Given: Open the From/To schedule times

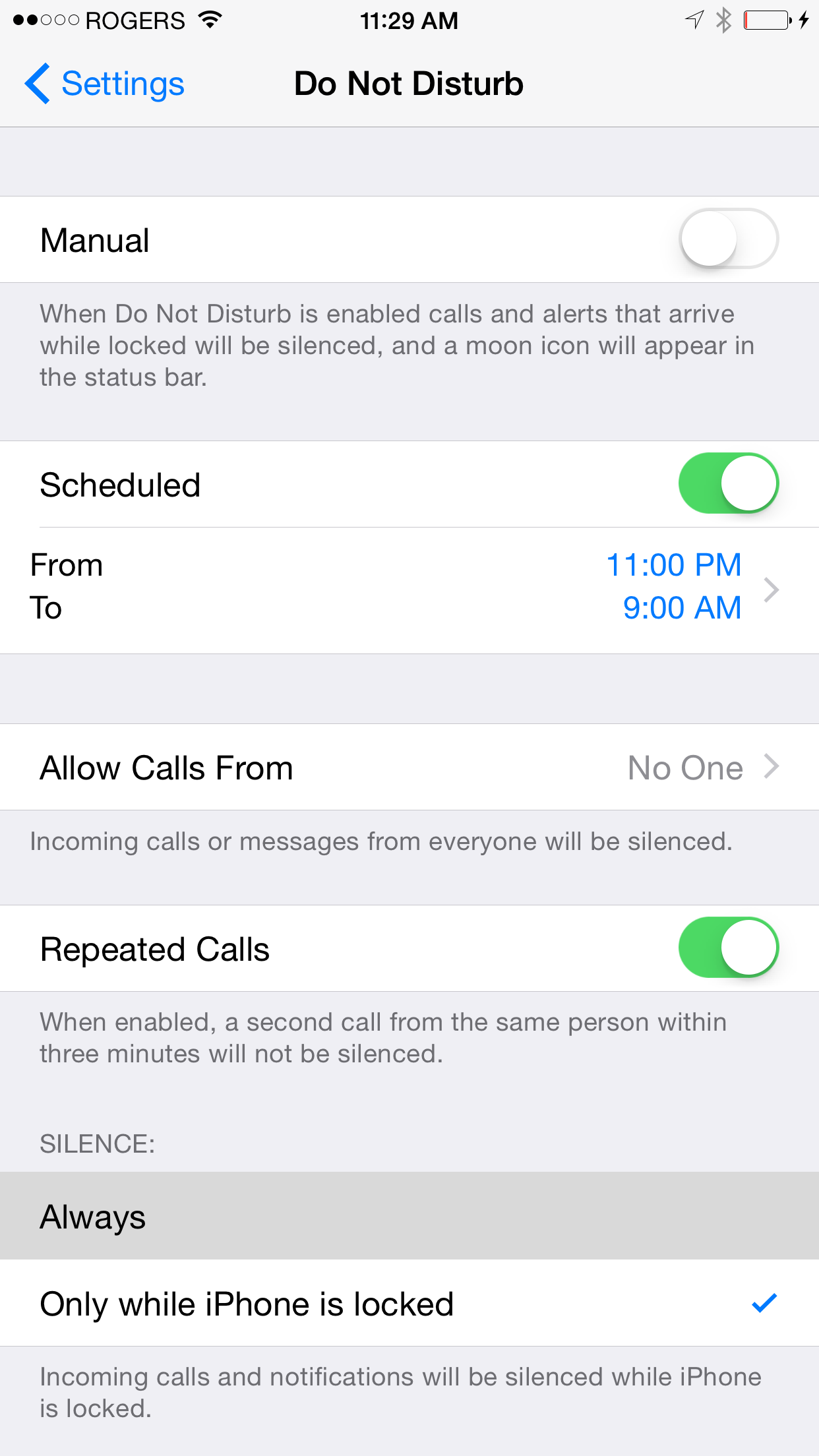Looking at the screenshot, I should click(409, 588).
